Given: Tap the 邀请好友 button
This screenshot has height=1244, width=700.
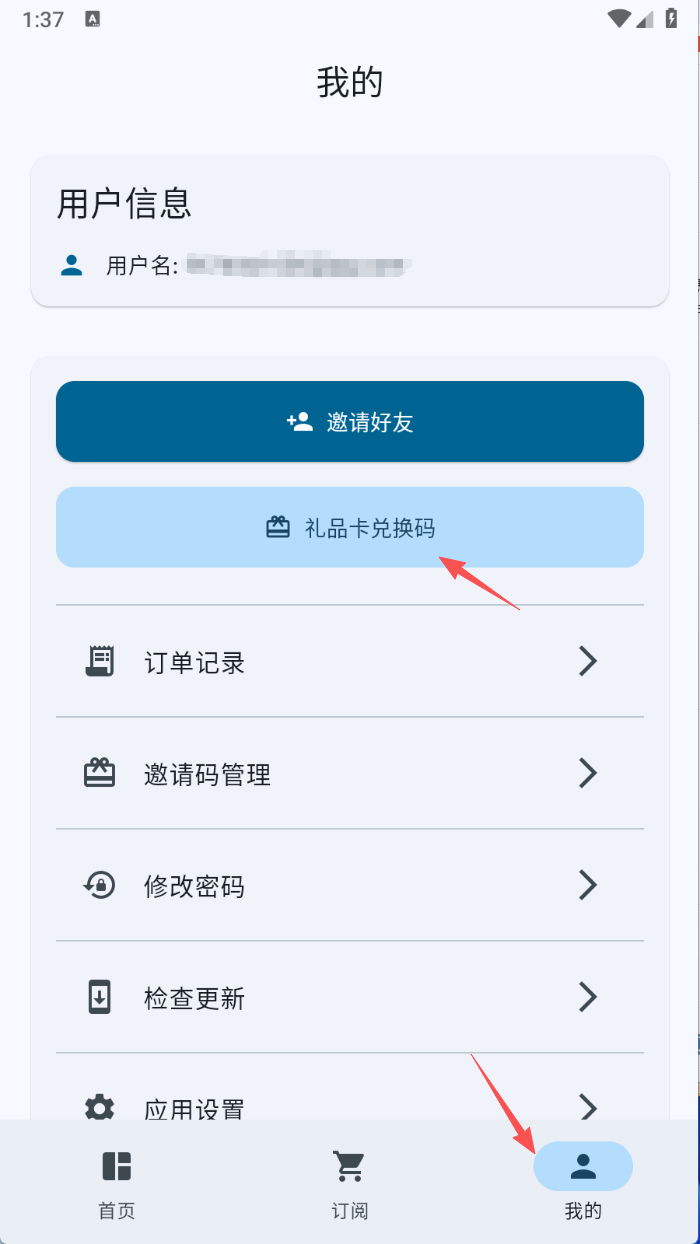Looking at the screenshot, I should tap(349, 422).
